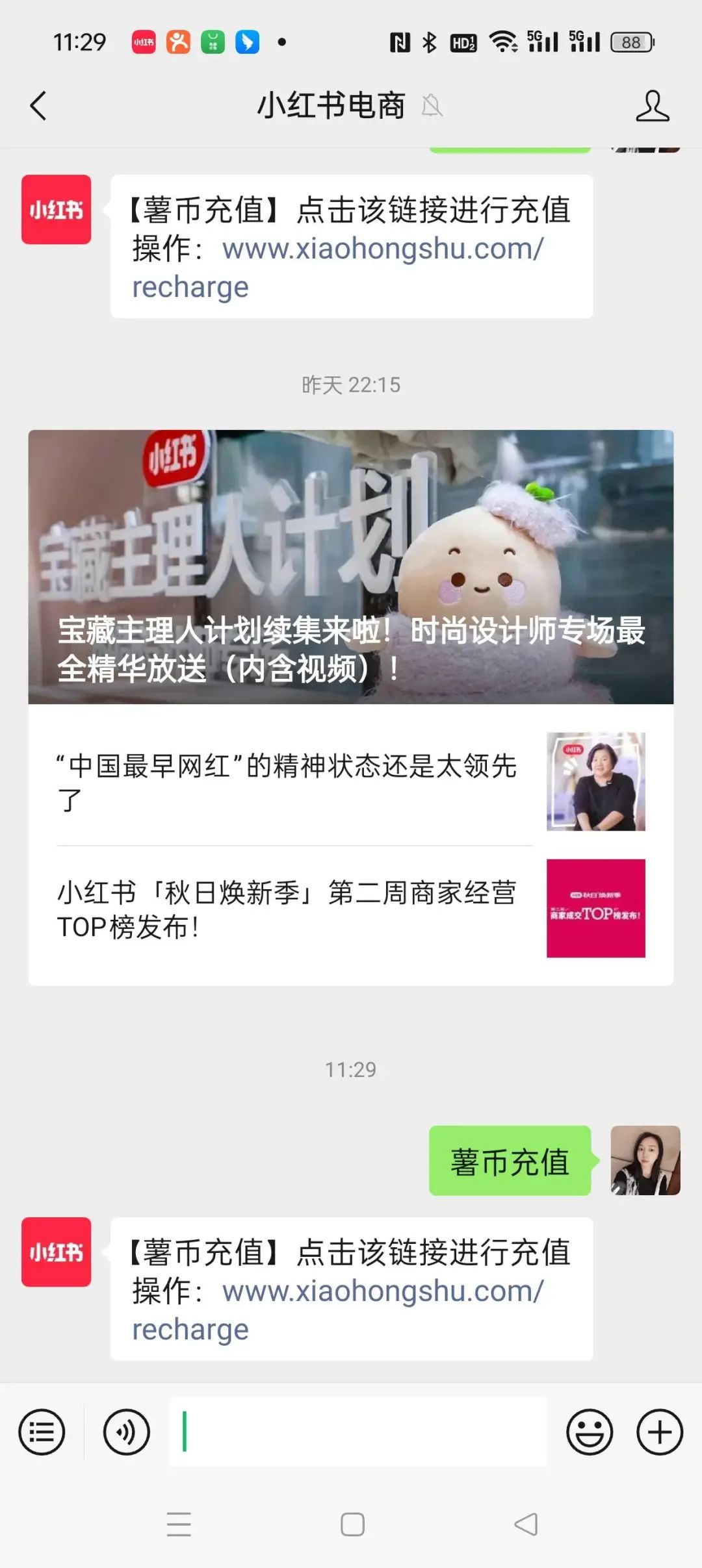Go back from the 小红书电商 chat
702x1568 pixels.
coord(39,106)
